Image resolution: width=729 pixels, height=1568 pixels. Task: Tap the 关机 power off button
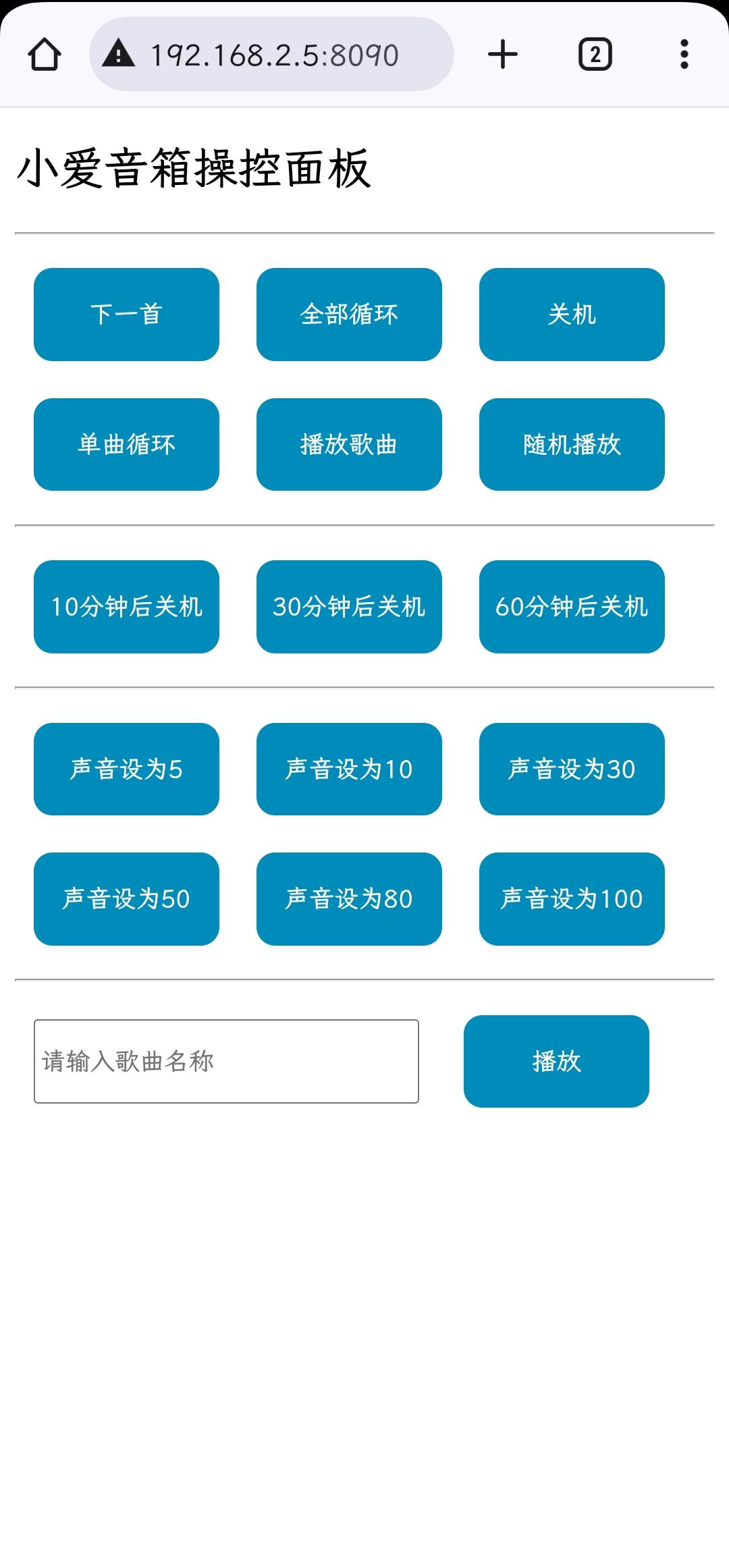point(572,315)
